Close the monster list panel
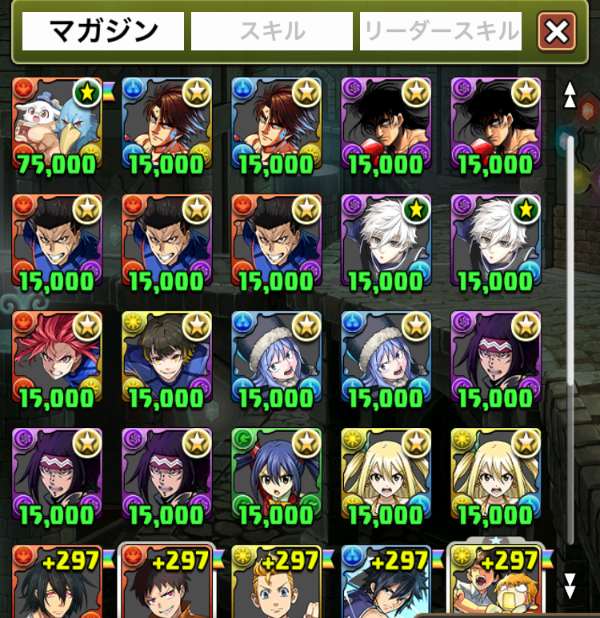Screen dimensions: 600x618 556,32
